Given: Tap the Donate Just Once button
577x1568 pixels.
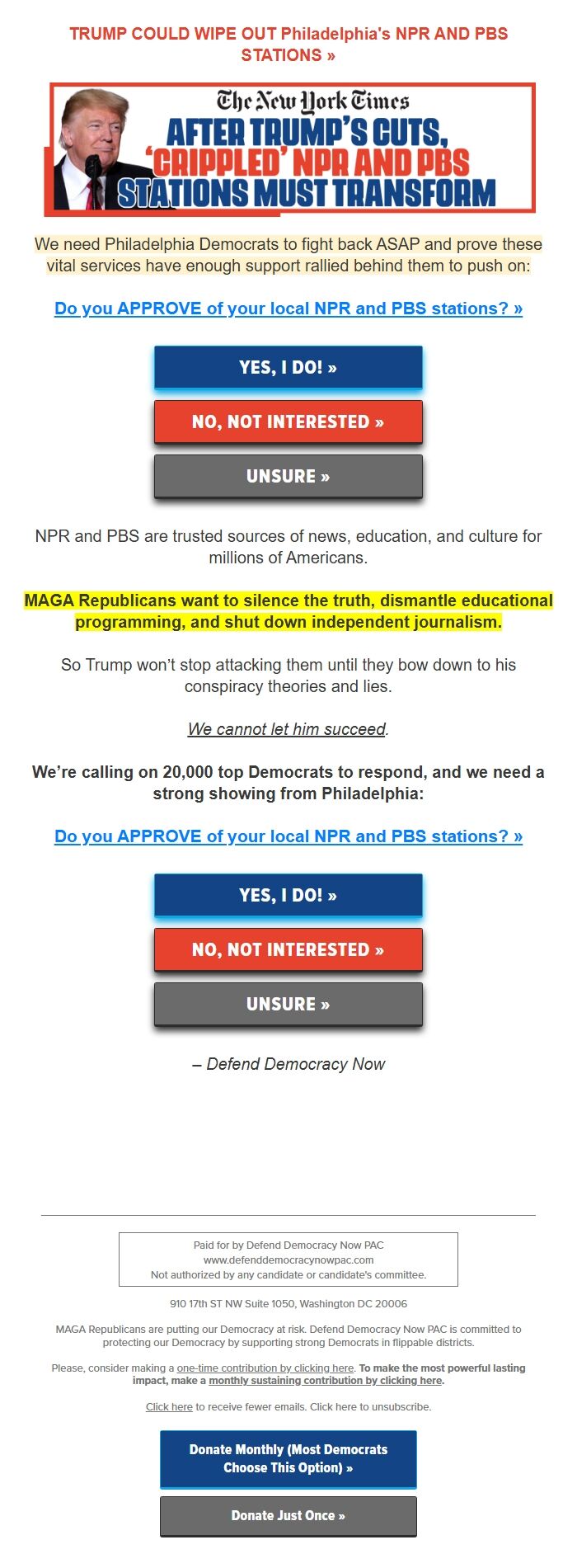Looking at the screenshot, I should (x=288, y=1515).
